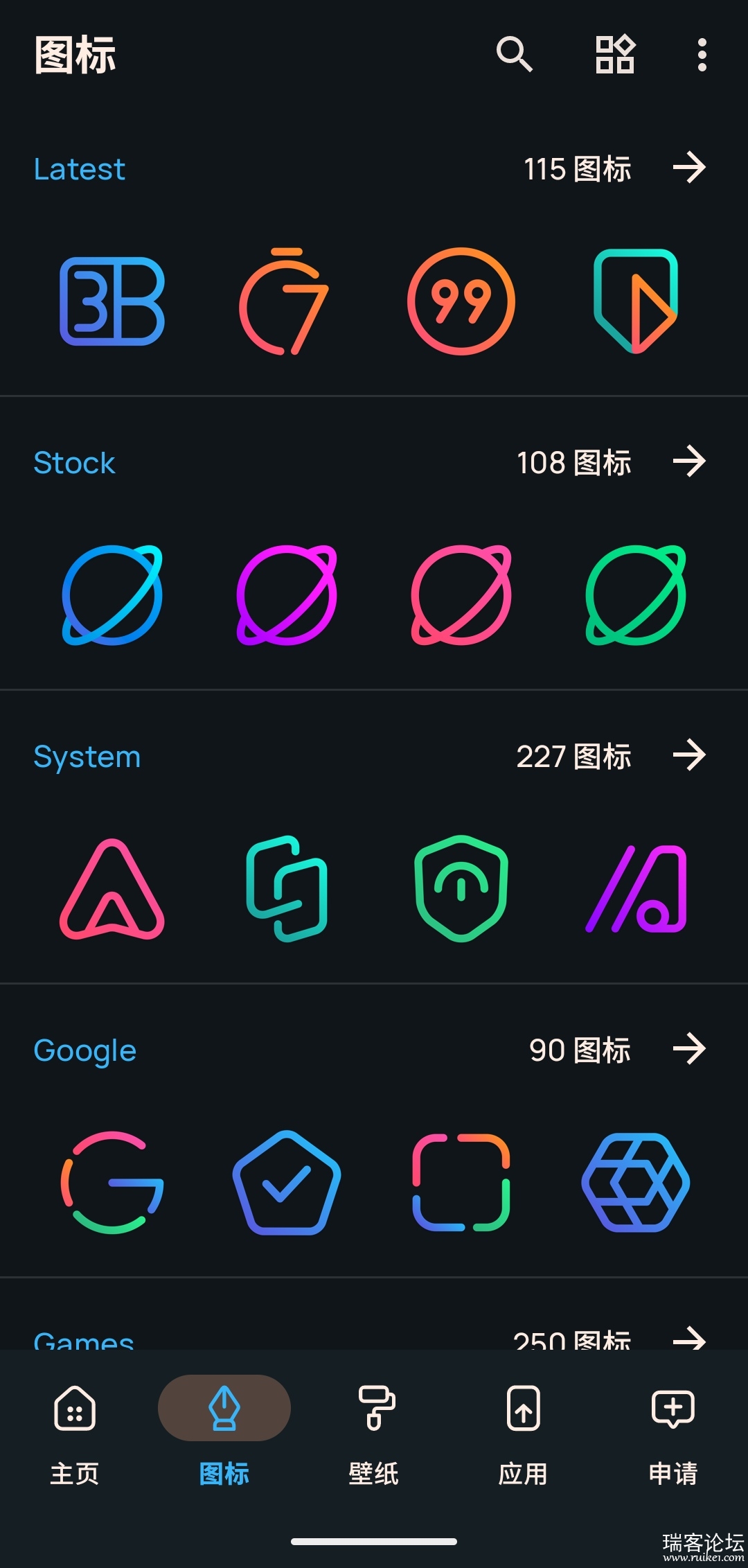
Task: Open the search icon in the top bar
Action: 514,54
